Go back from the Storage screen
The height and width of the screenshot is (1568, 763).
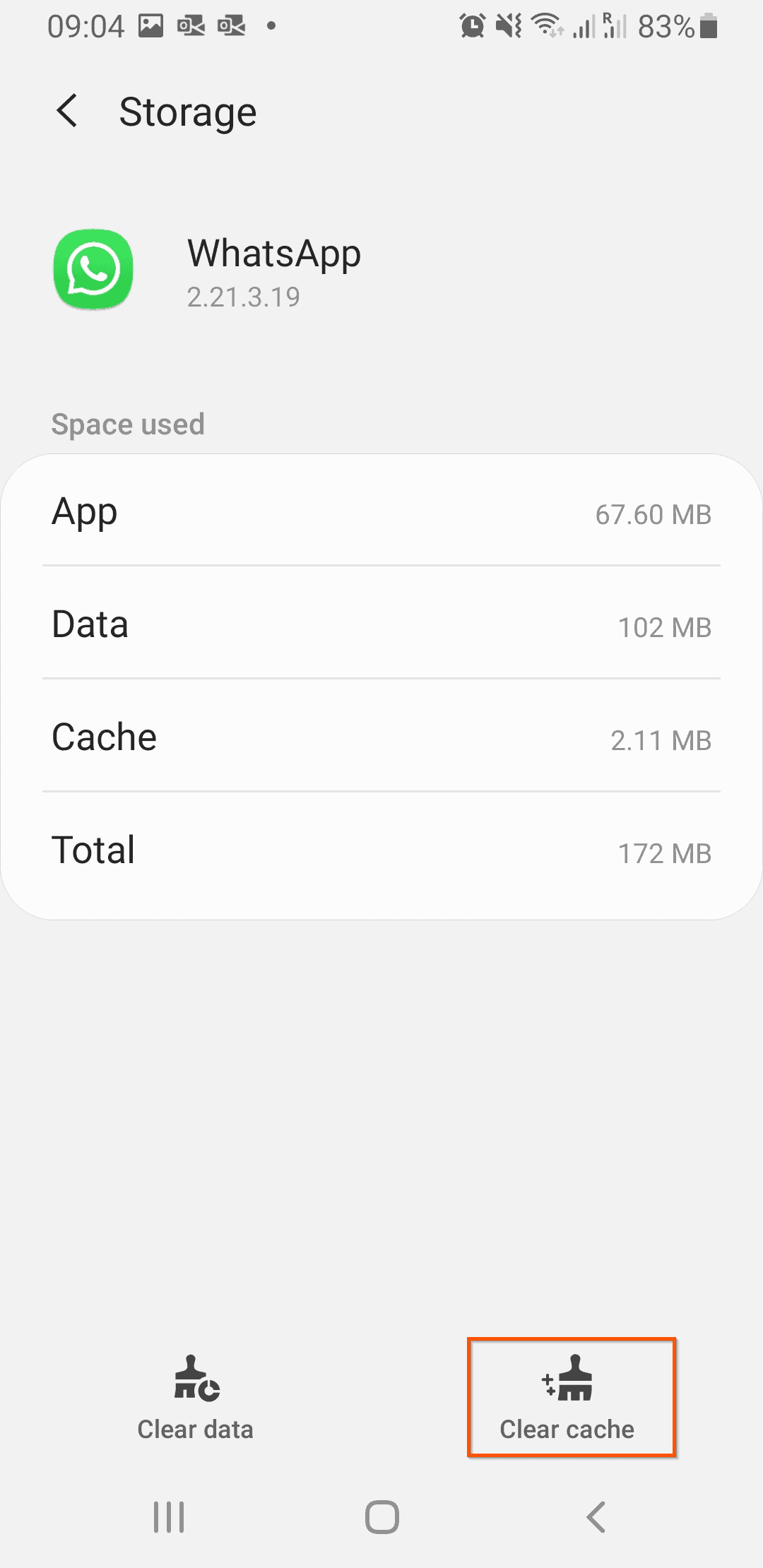click(x=67, y=112)
